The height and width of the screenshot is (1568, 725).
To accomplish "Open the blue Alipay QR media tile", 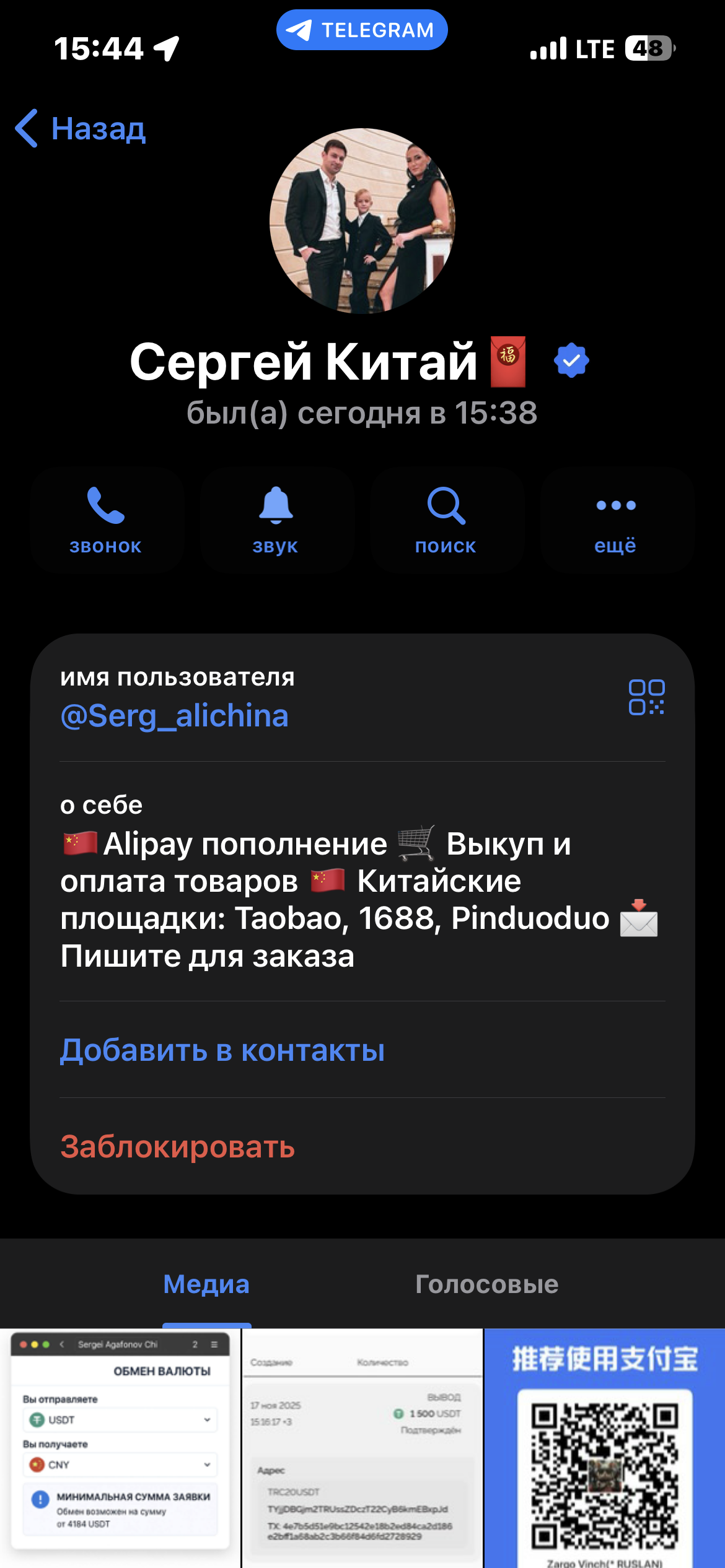I will (x=605, y=1448).
